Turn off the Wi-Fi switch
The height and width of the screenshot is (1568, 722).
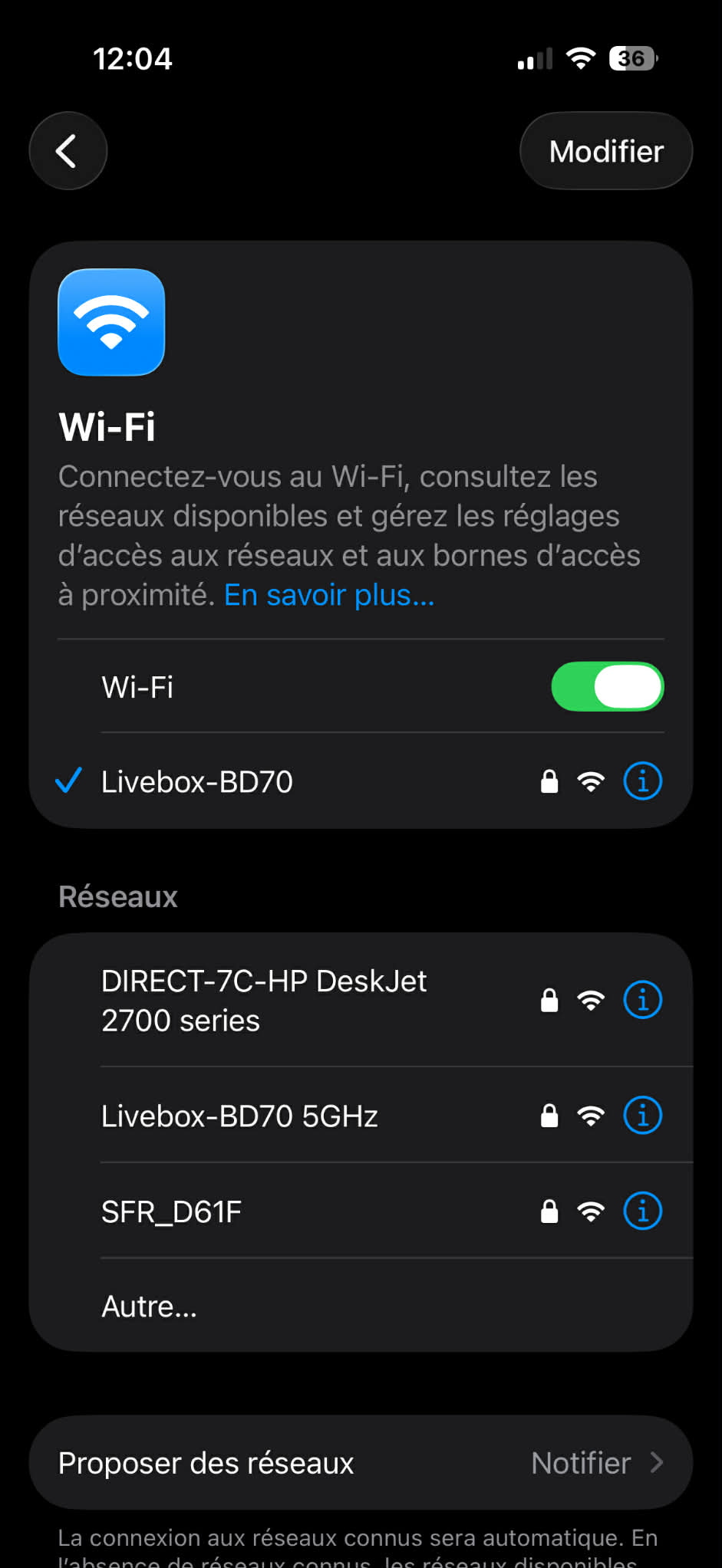607,686
